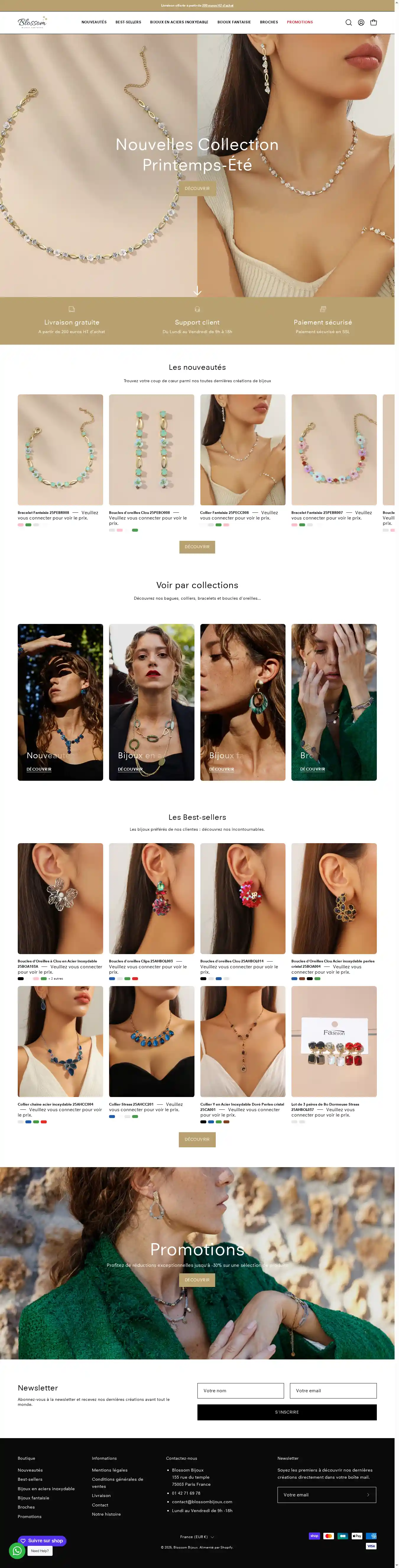The image size is (399, 1568).
Task: Open the France (EUR €) currency selector
Action: 197,1537
